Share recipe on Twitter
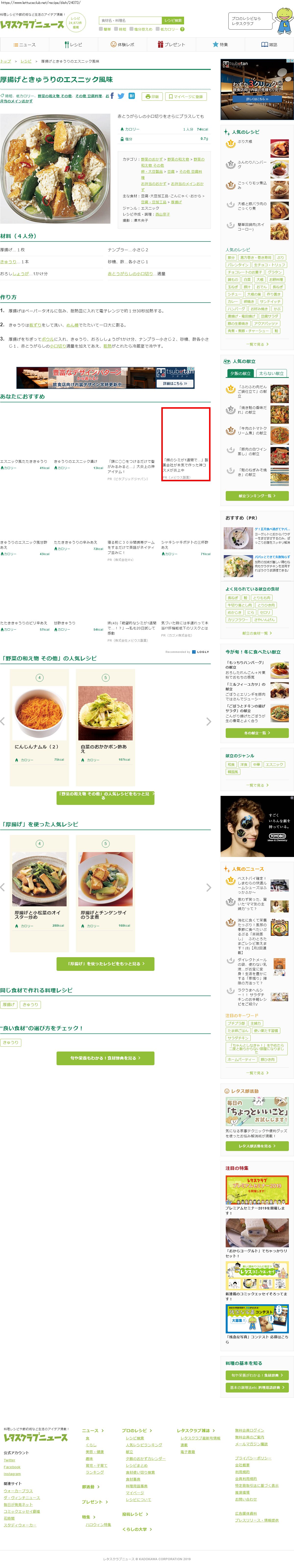Screen dimensions: 294x1568 click(121, 96)
